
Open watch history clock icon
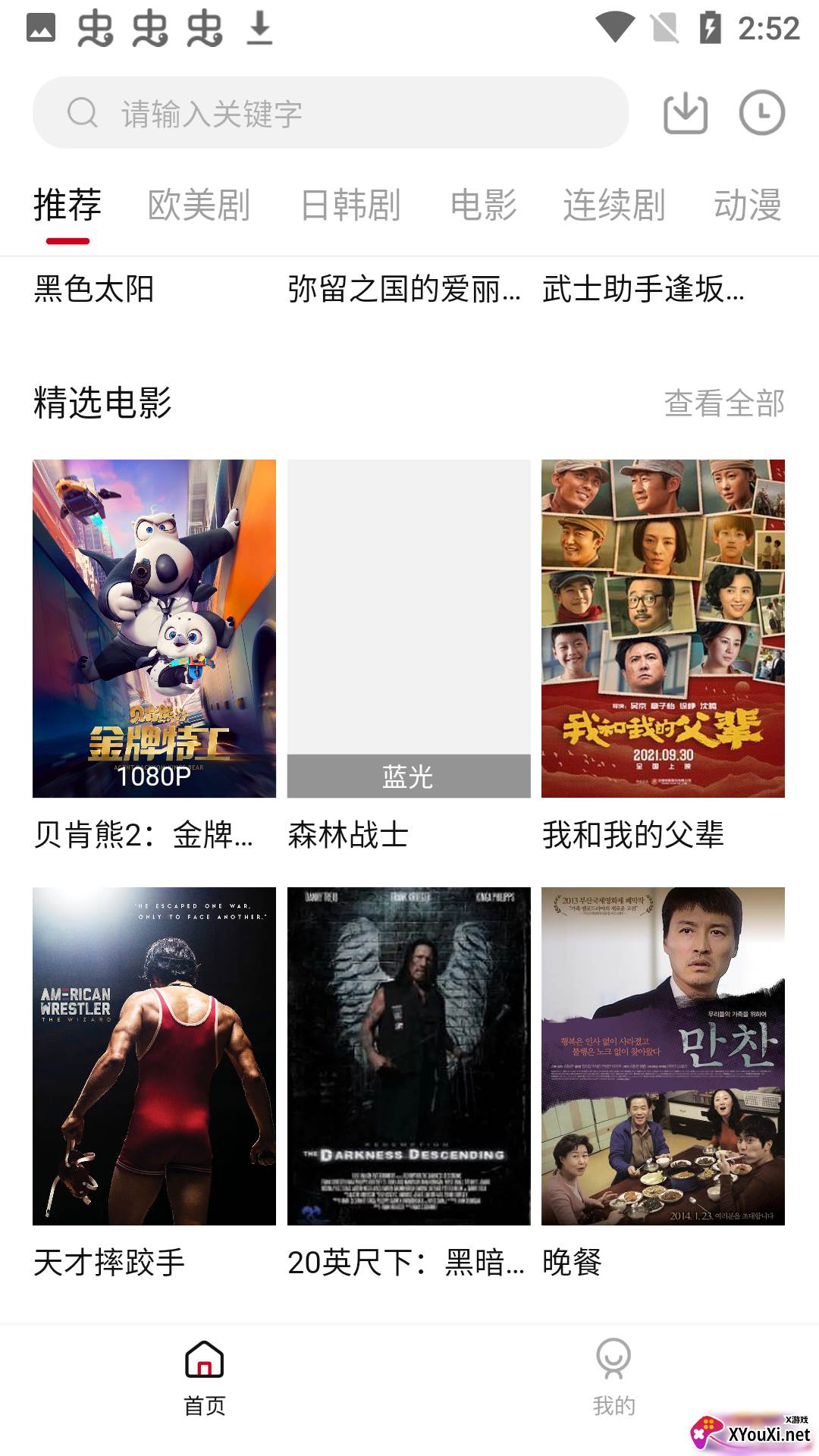[x=761, y=114]
